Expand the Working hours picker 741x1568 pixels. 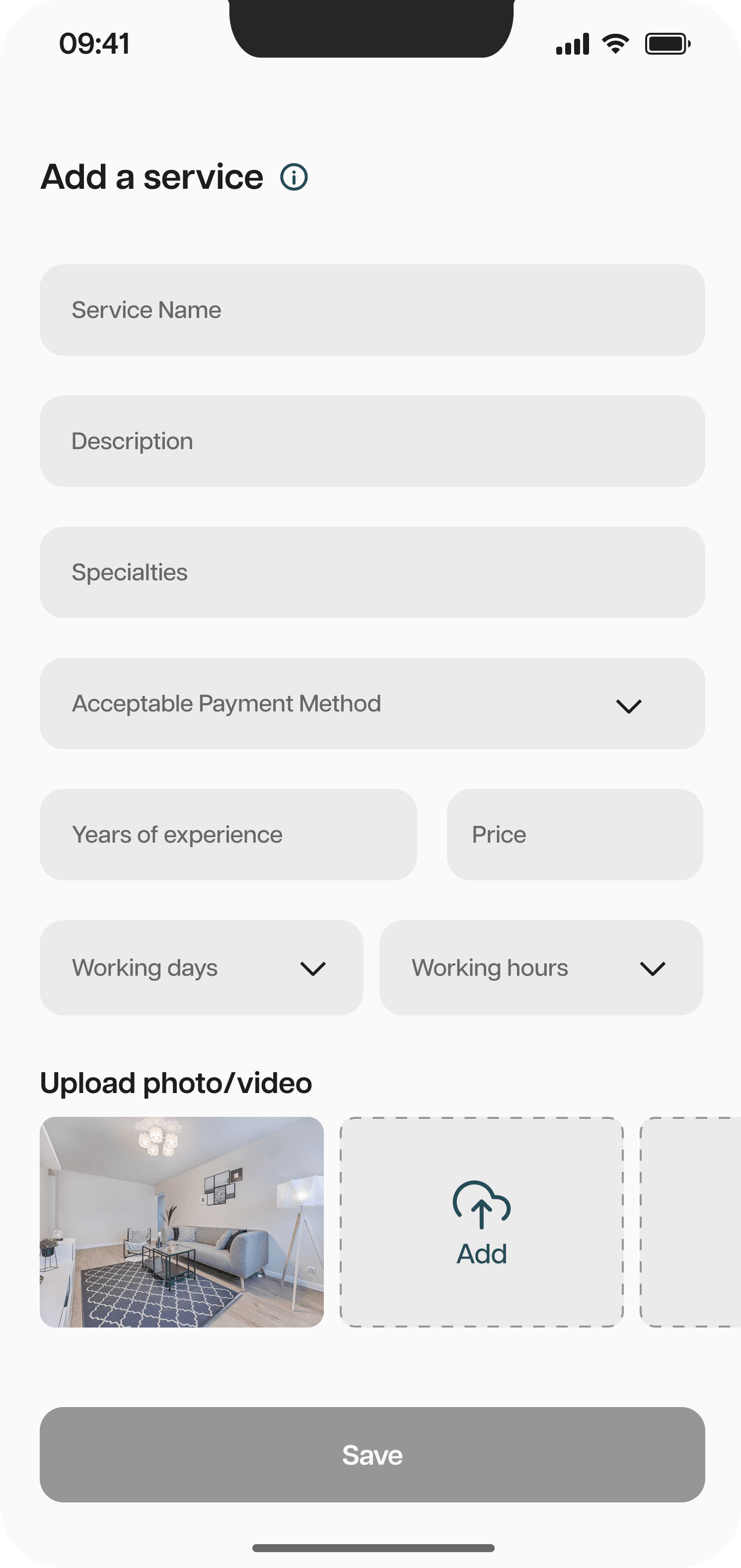tap(541, 968)
